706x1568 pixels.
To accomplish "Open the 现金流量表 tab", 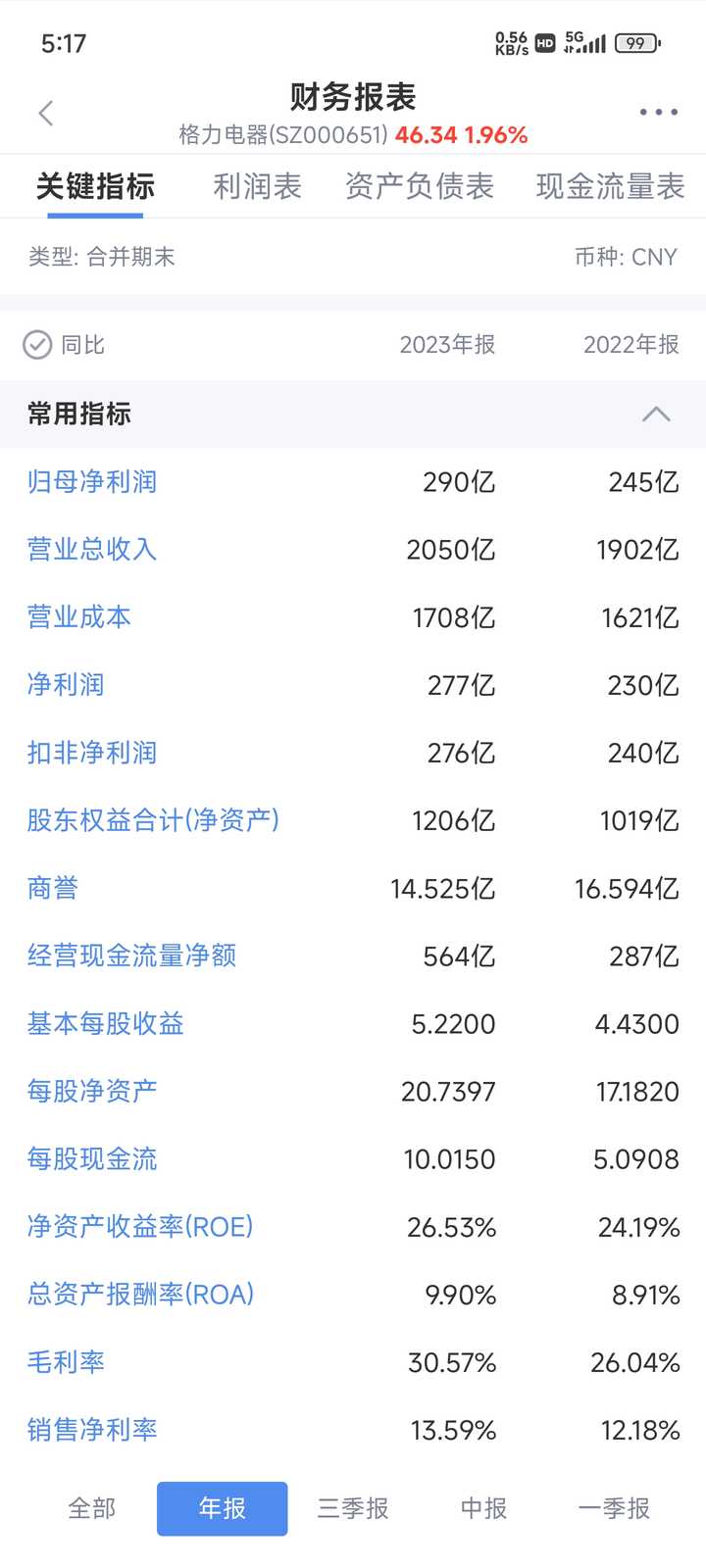I will pyautogui.click(x=610, y=186).
